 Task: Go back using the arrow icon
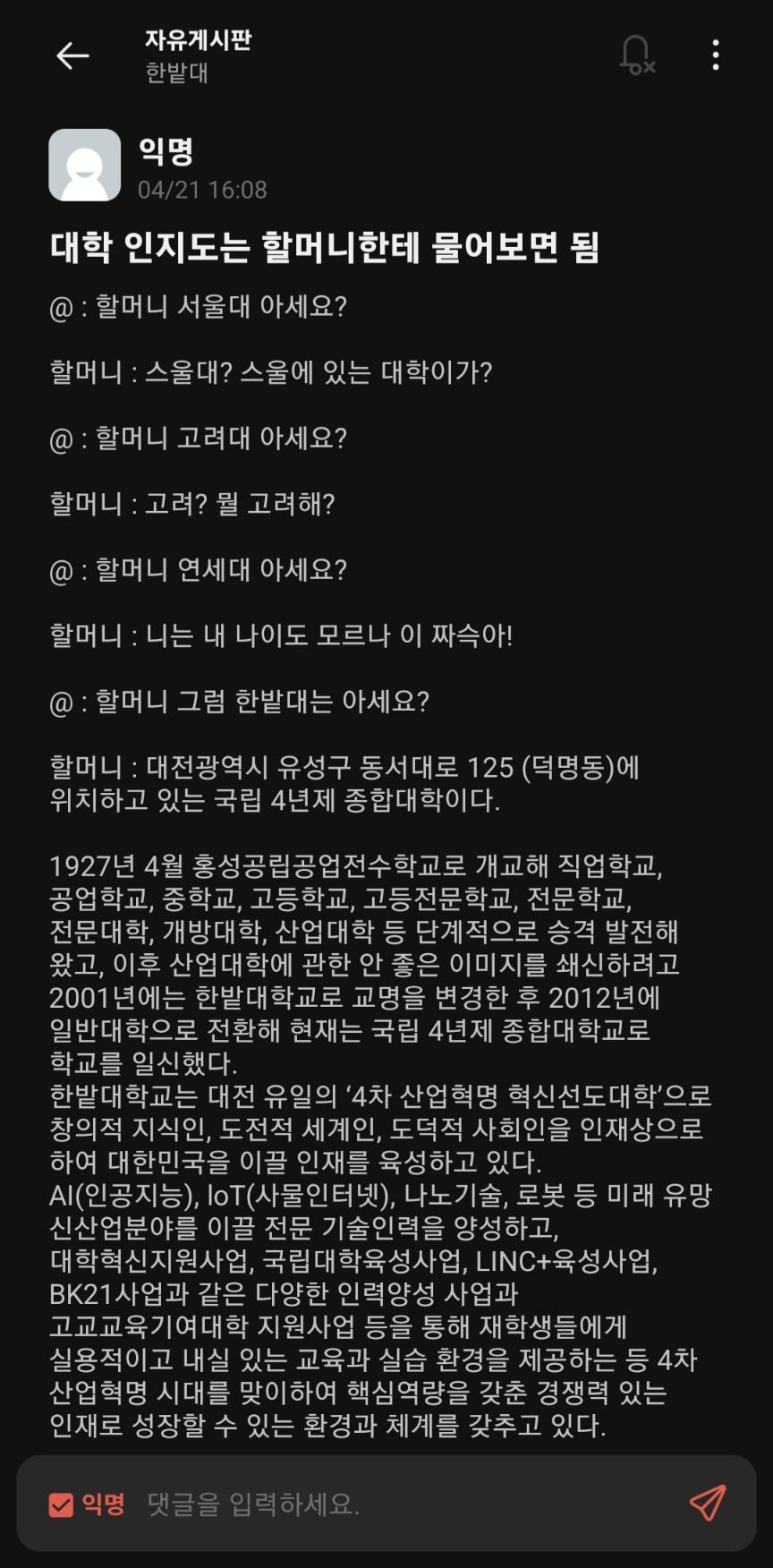[72, 55]
